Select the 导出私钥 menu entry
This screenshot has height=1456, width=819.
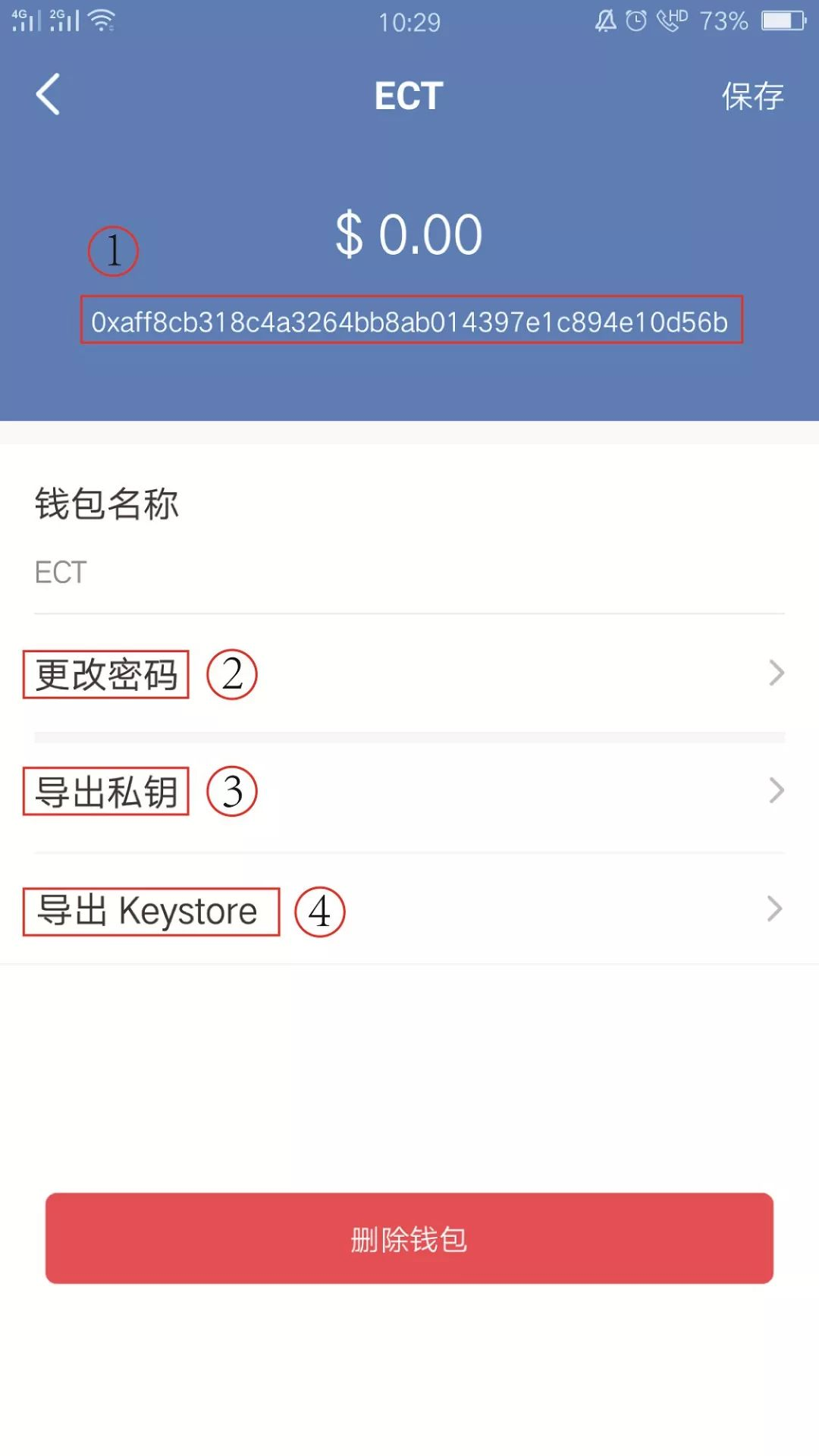point(106,791)
